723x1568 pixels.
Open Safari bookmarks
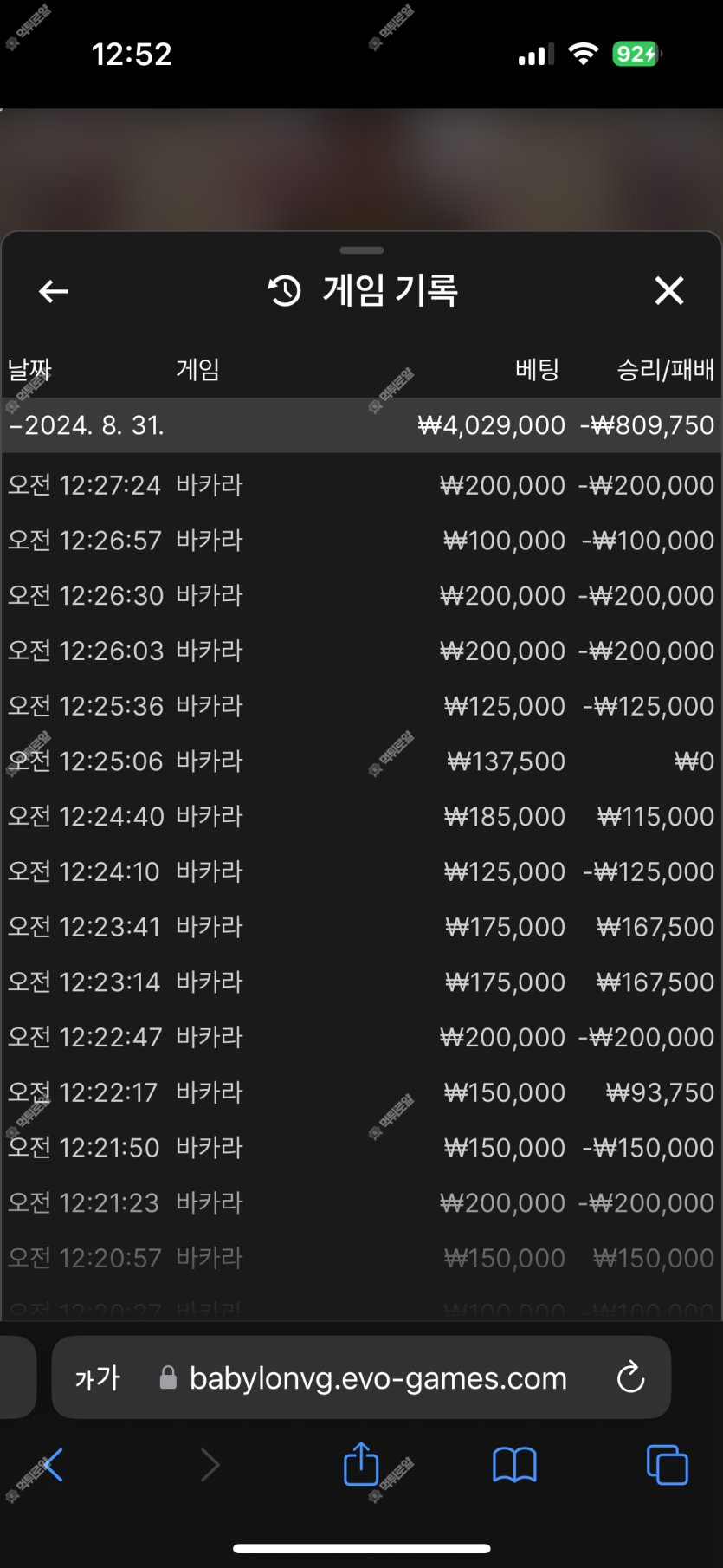point(514,1466)
